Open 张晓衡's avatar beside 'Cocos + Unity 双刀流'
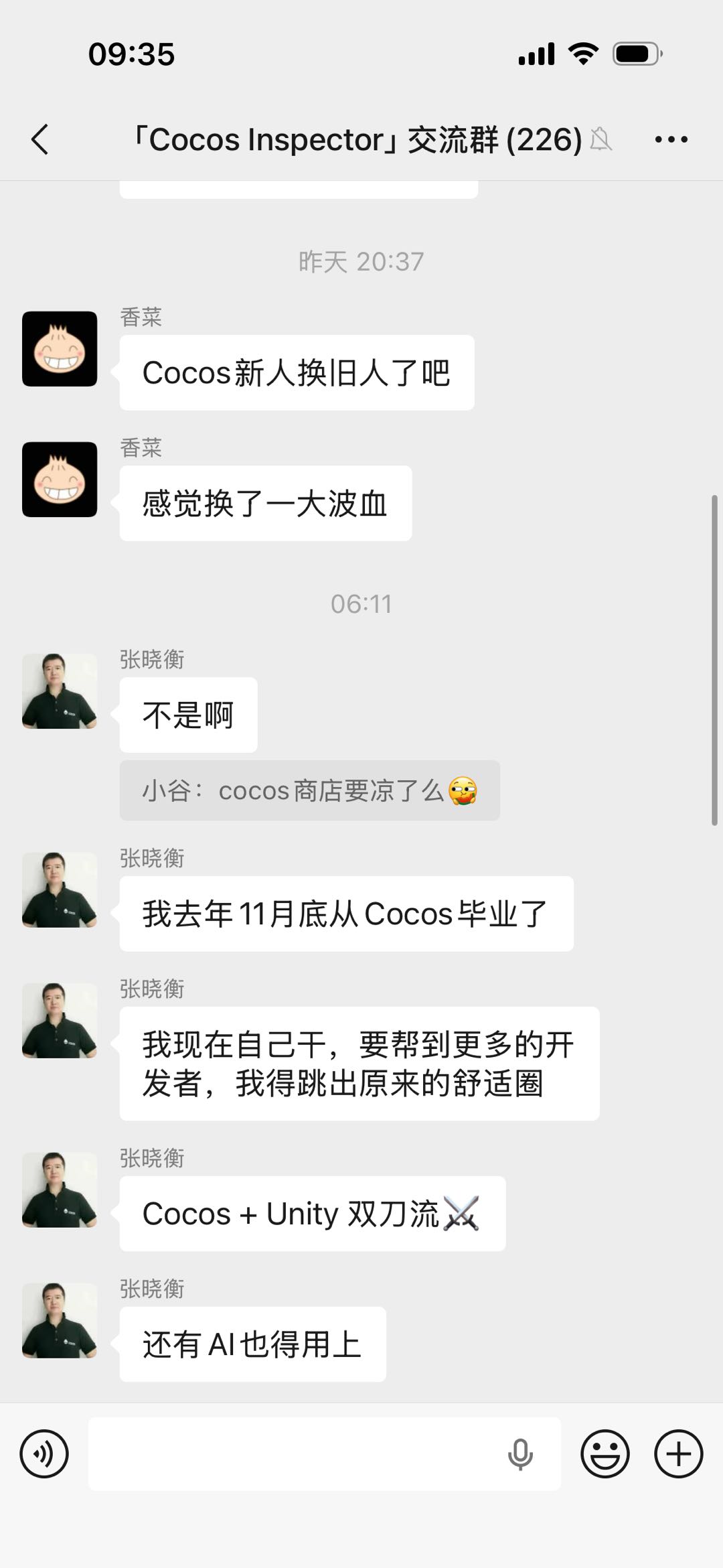 (60, 1190)
